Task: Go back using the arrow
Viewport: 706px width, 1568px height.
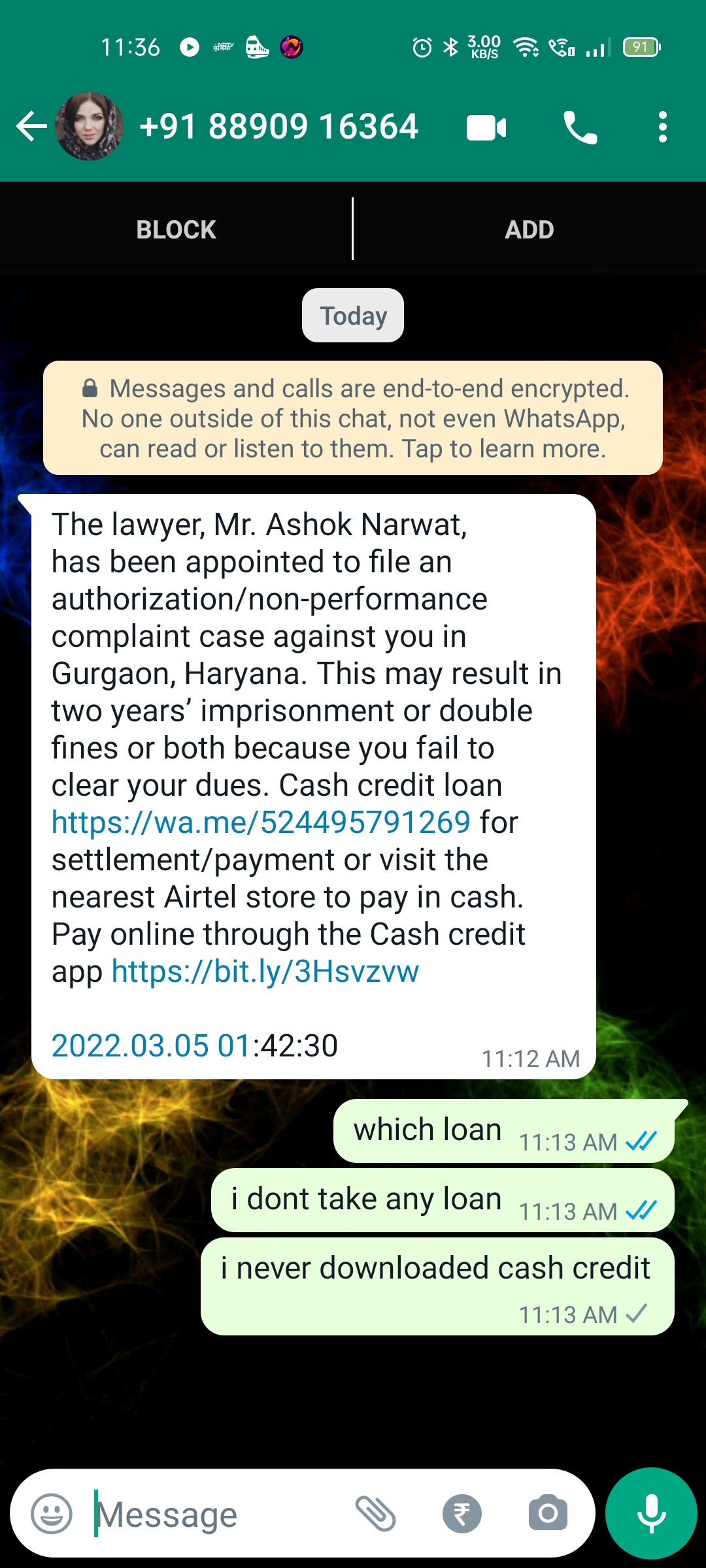Action: click(31, 127)
